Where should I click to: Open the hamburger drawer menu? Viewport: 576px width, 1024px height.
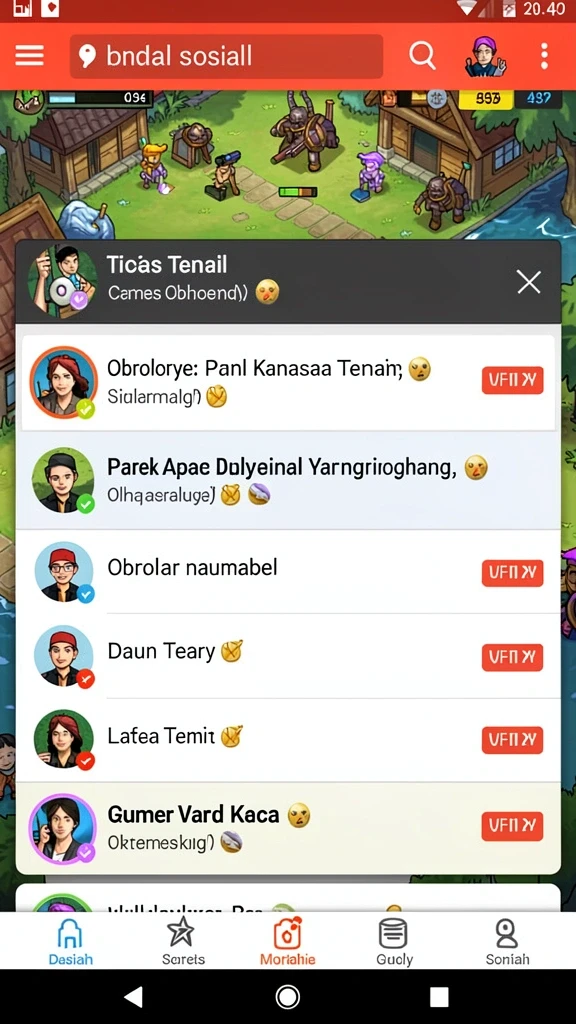pyautogui.click(x=29, y=56)
